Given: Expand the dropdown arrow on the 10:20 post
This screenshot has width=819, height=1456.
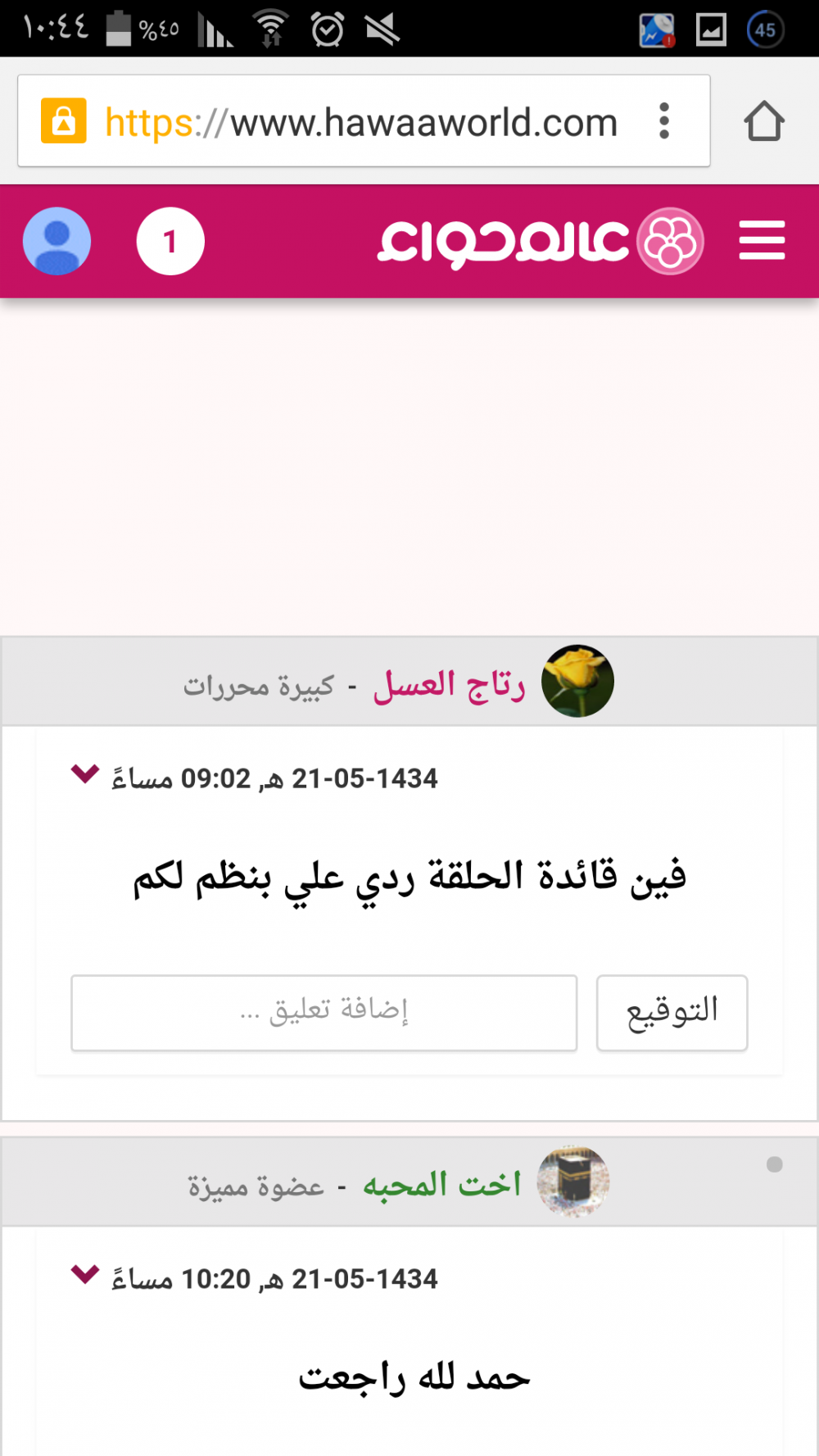Looking at the screenshot, I should (x=85, y=1274).
